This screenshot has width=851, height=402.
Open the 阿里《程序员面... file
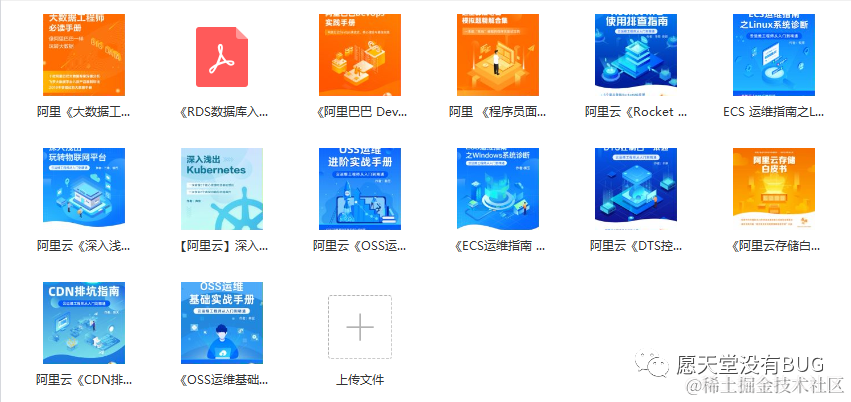497,55
